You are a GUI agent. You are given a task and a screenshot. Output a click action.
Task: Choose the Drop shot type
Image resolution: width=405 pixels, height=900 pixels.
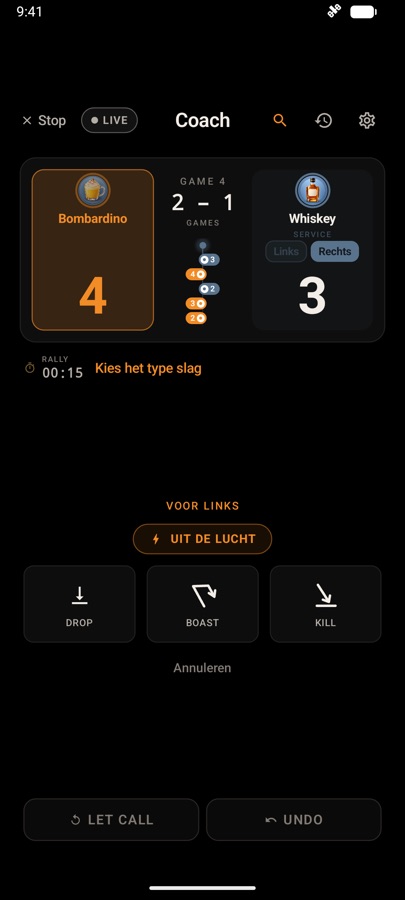pos(79,604)
